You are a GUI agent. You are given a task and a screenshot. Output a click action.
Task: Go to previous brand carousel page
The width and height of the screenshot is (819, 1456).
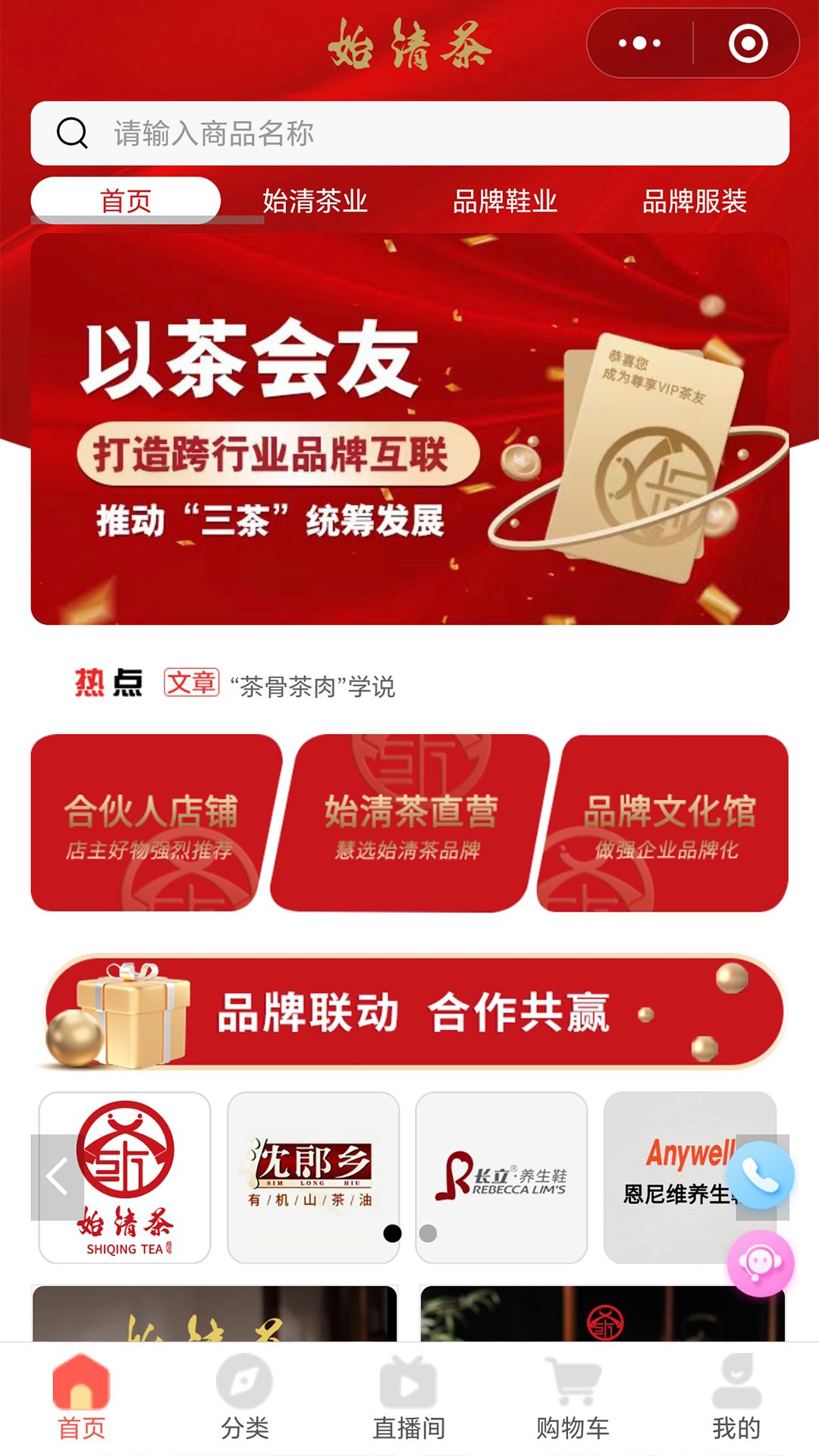click(x=57, y=1177)
